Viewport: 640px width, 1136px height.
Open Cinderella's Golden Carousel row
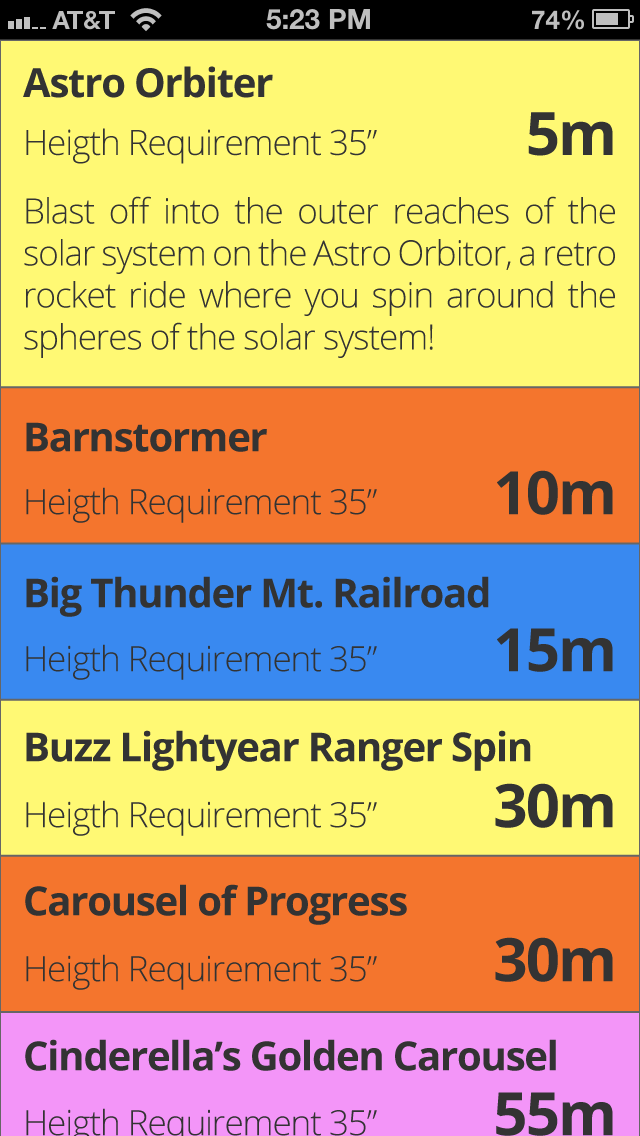pos(320,1074)
